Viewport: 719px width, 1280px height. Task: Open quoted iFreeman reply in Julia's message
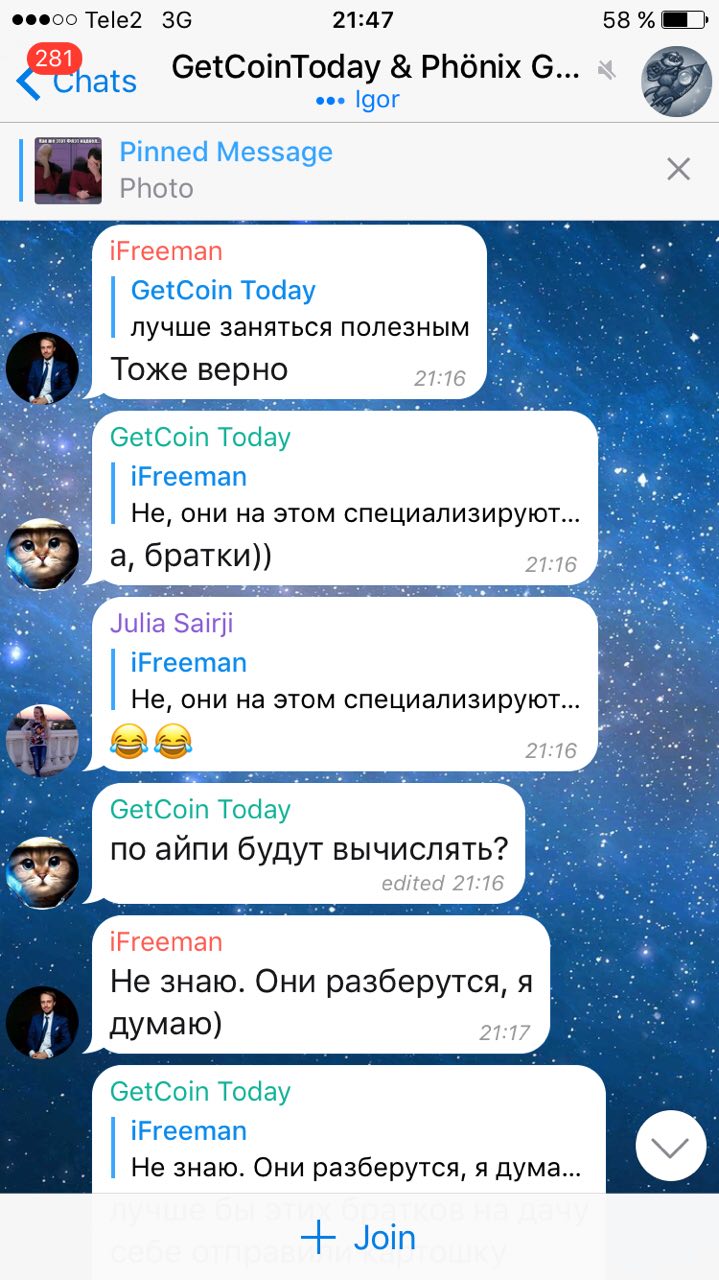(355, 681)
